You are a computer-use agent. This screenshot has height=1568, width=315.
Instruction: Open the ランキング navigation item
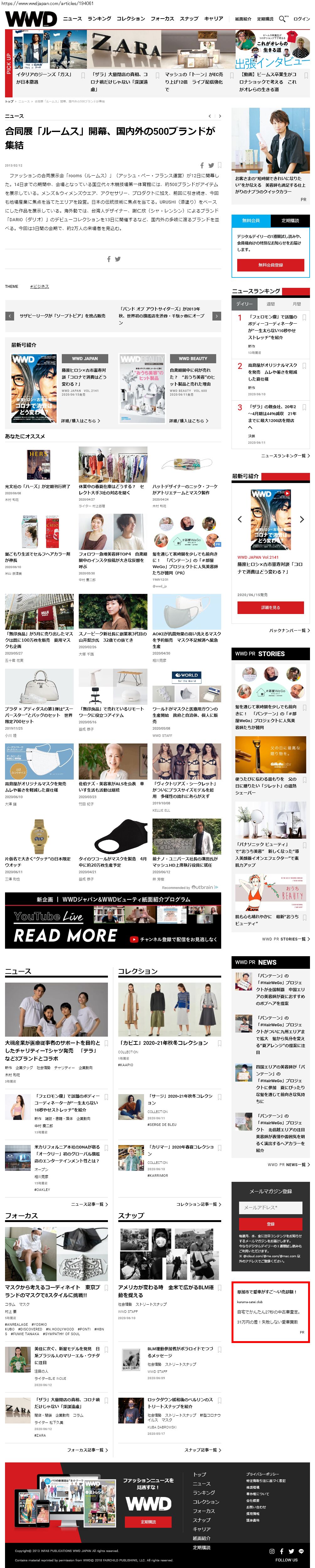point(99,19)
